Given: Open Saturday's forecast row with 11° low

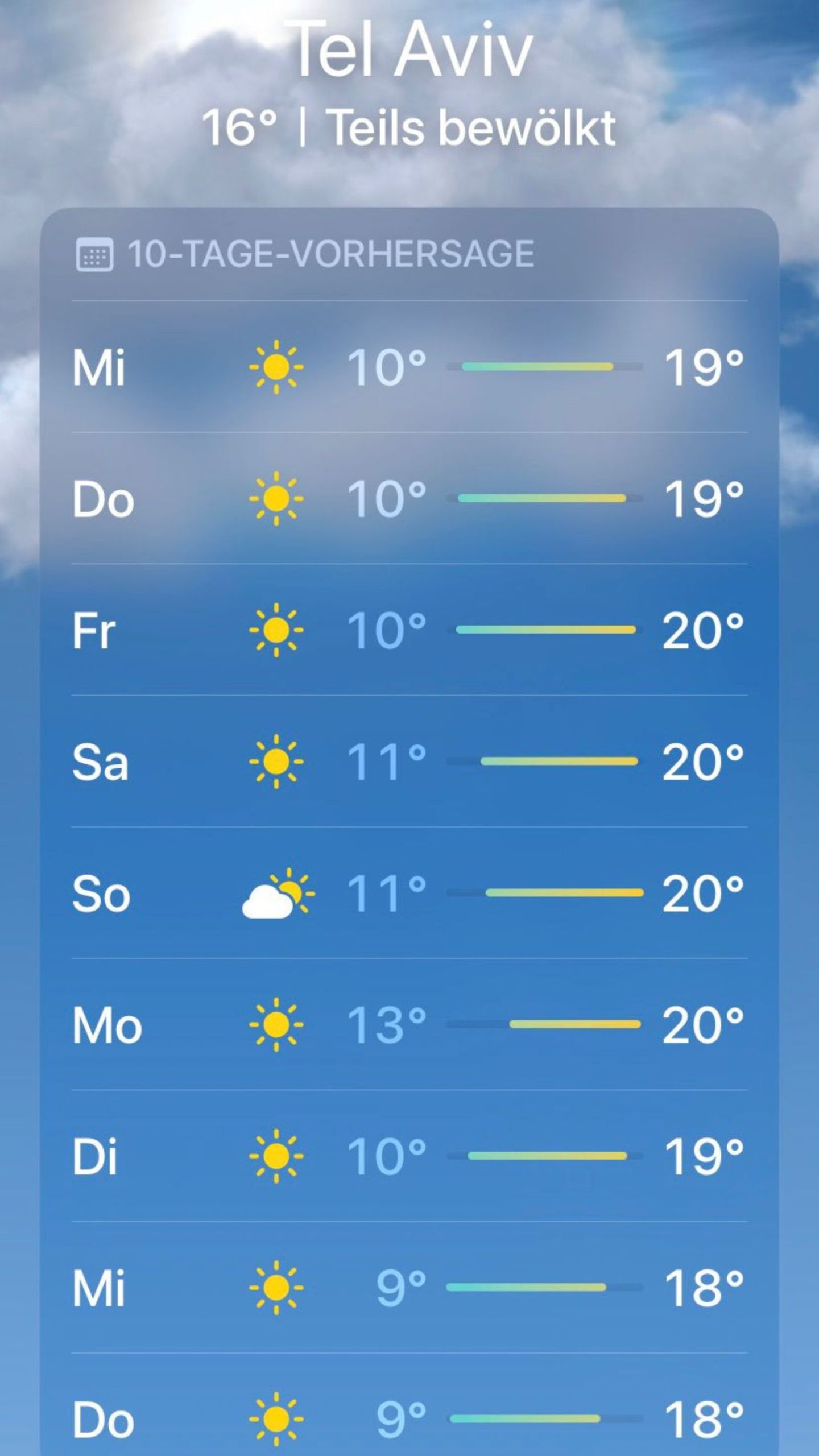Looking at the screenshot, I should pos(408,761).
